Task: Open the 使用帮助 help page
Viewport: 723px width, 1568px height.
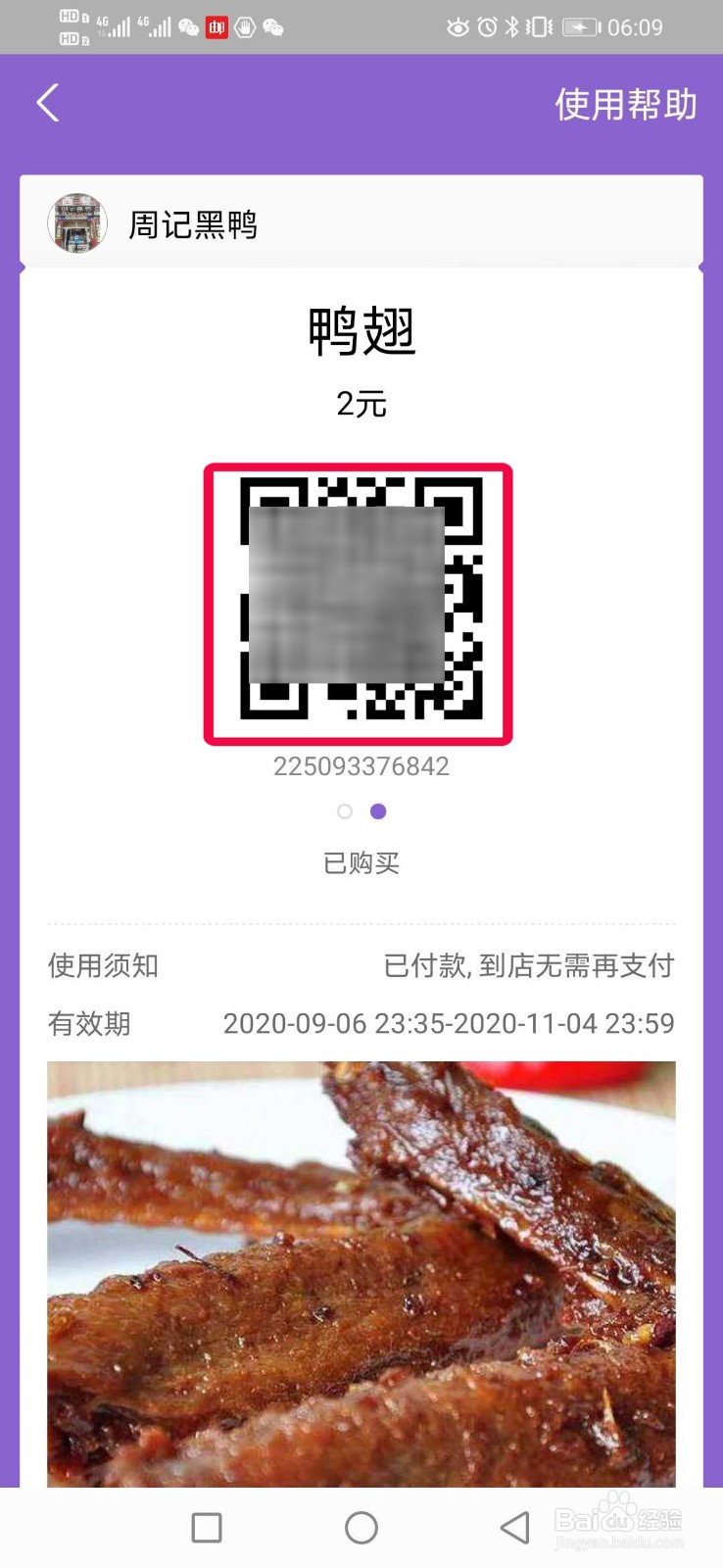Action: (x=627, y=103)
